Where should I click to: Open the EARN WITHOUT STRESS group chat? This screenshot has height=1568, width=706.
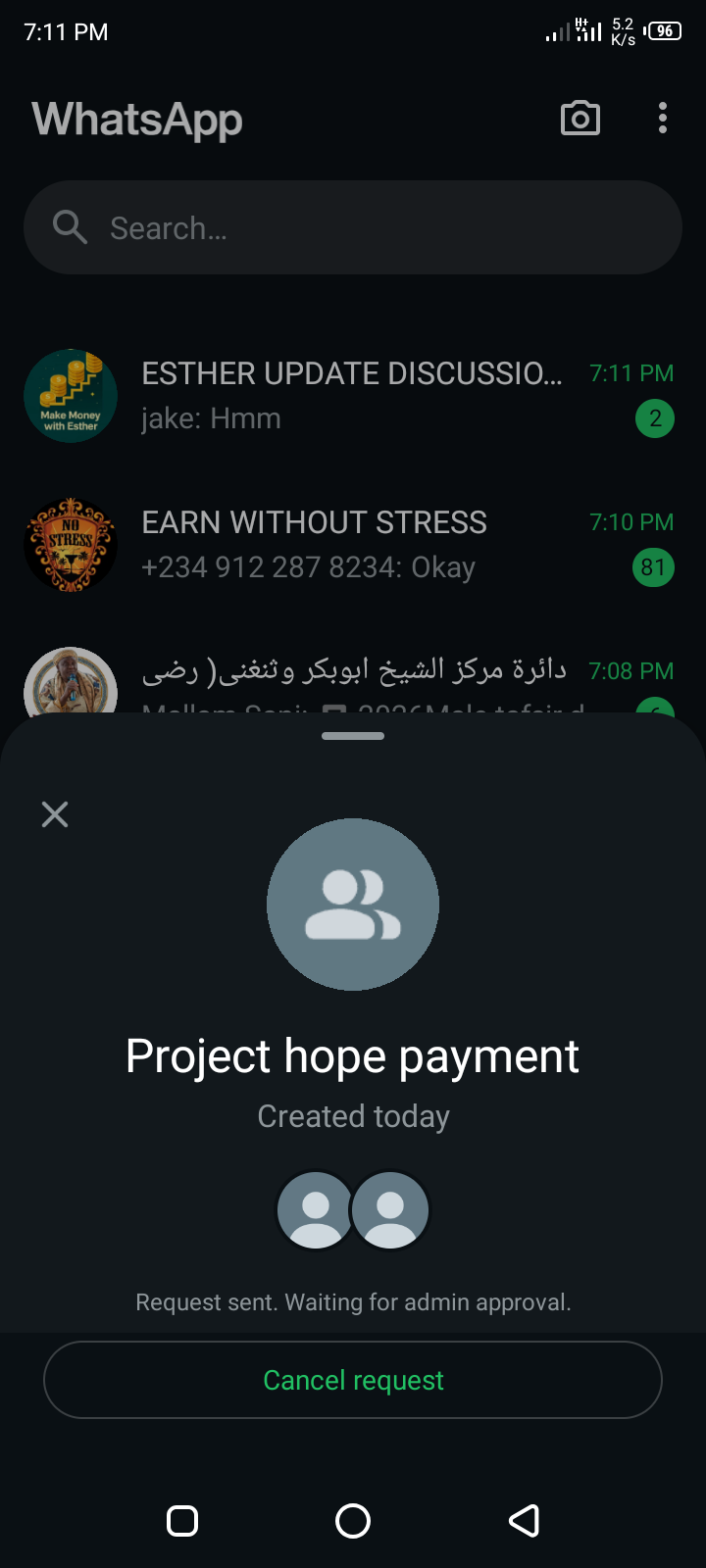point(351,545)
